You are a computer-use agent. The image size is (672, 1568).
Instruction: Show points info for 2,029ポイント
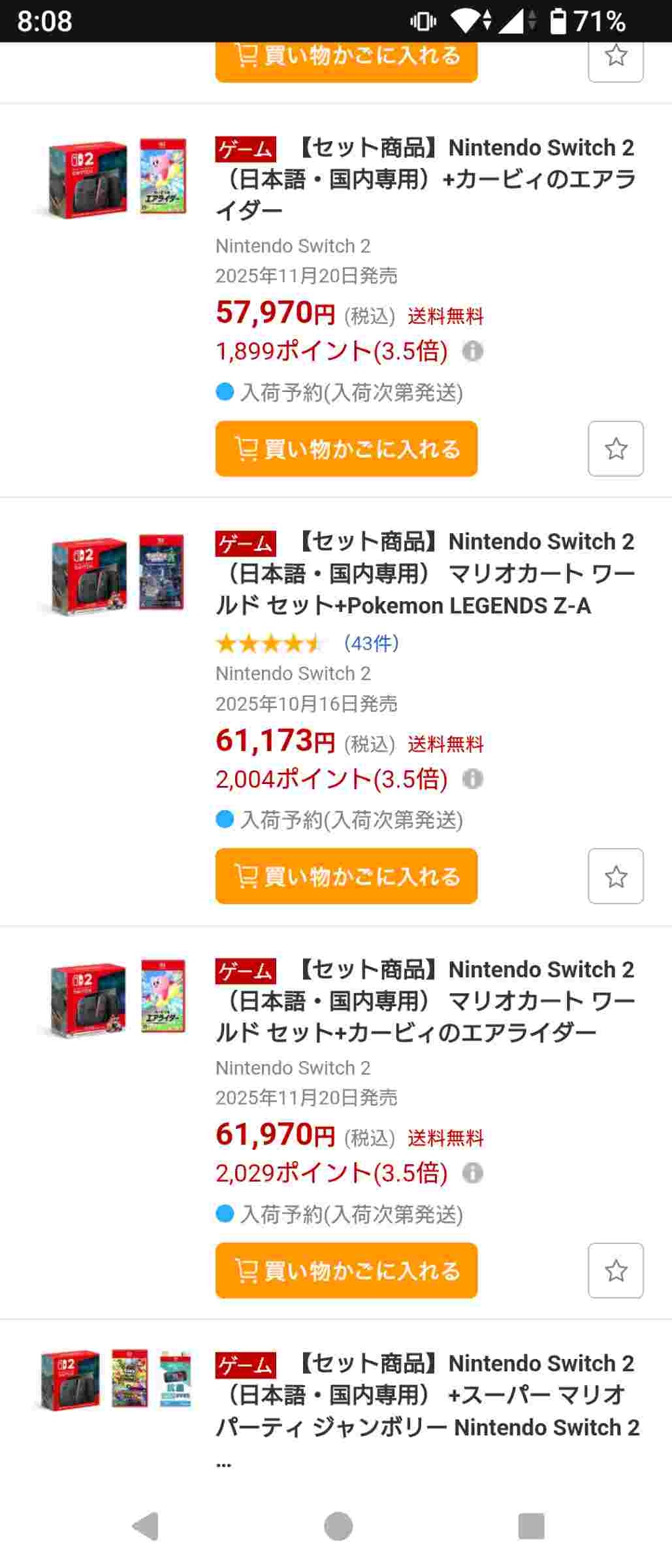click(472, 1173)
